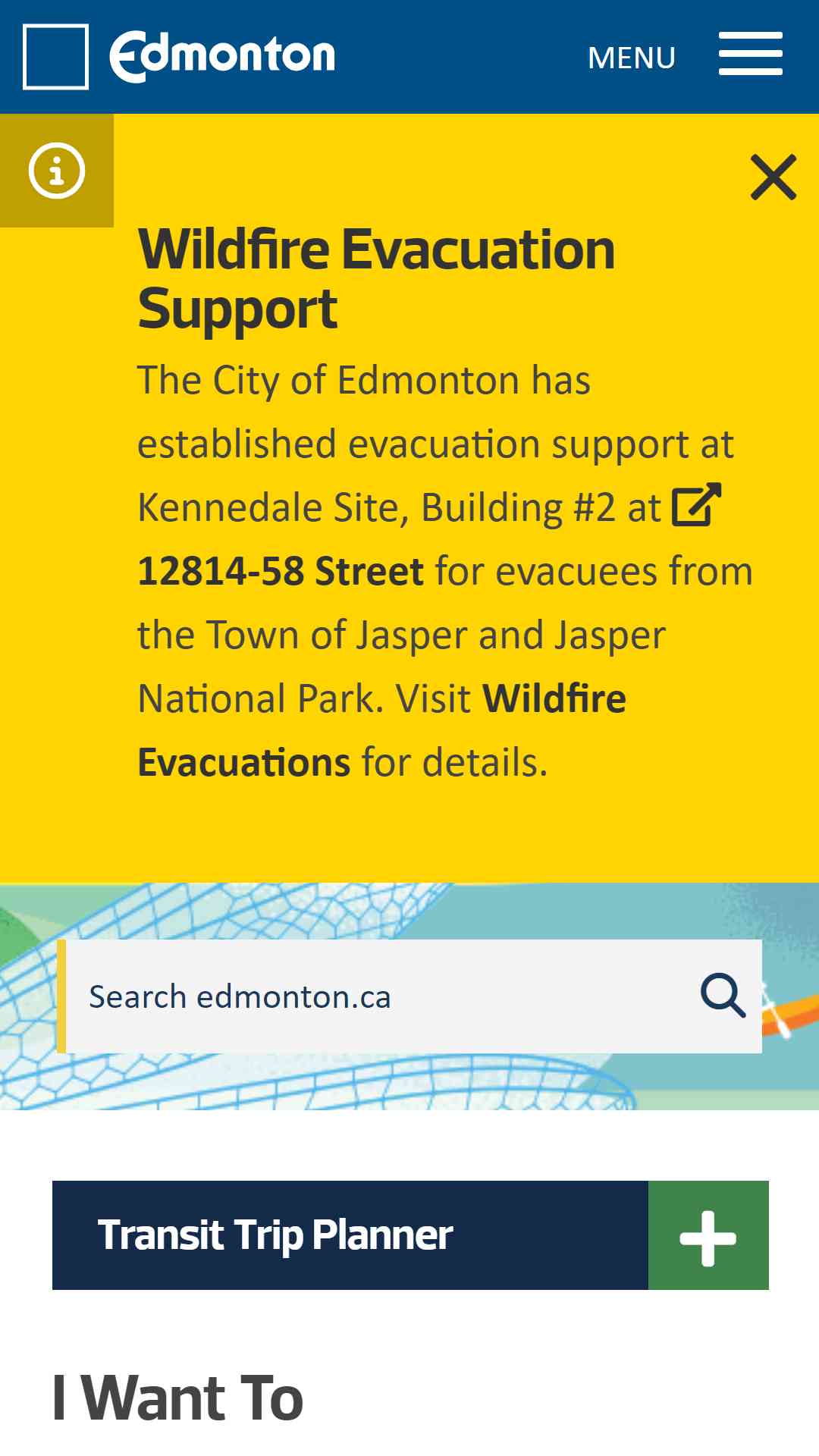Dismiss the wildfire evacuation alert banner
Screen dimensions: 819x1456
pos(773,177)
